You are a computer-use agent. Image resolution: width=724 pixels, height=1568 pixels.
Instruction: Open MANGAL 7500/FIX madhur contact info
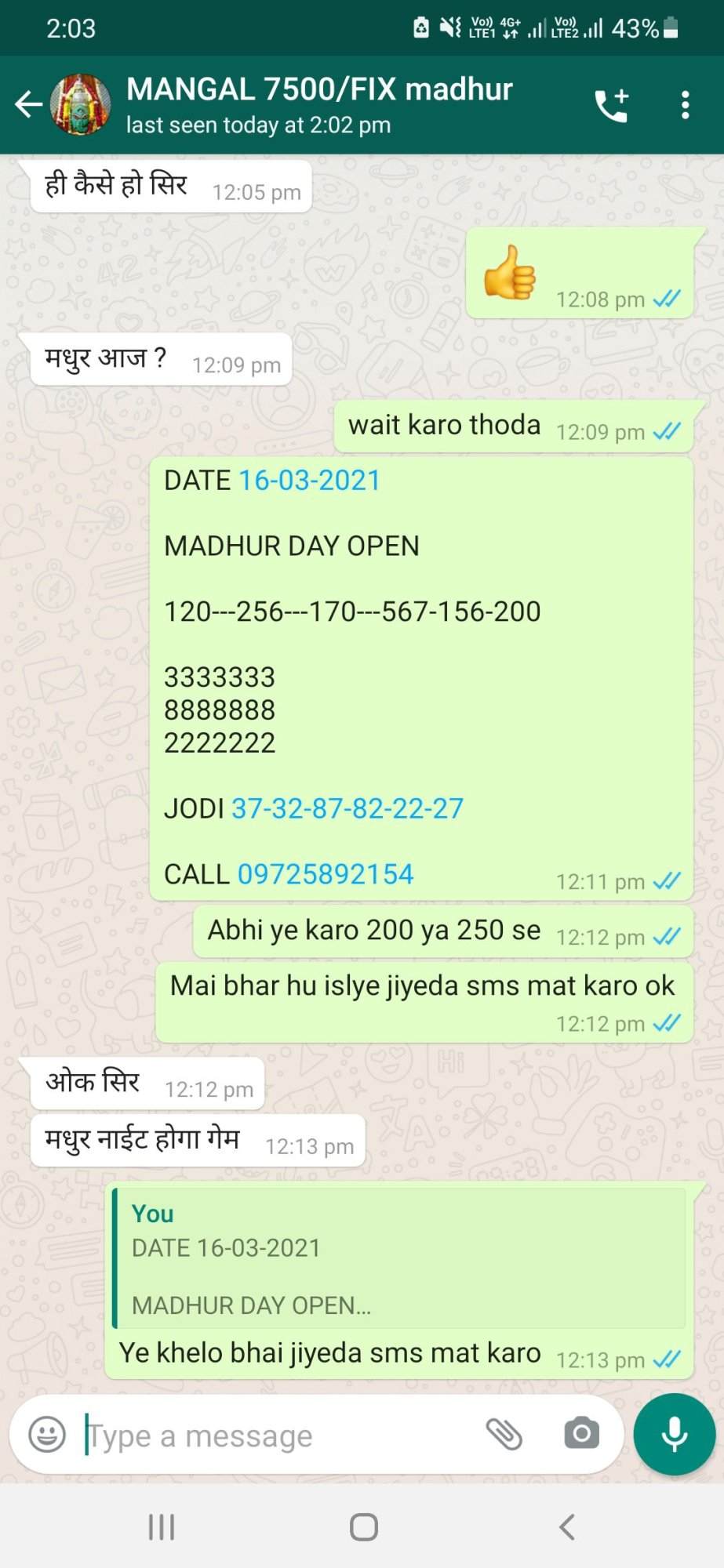(x=319, y=105)
